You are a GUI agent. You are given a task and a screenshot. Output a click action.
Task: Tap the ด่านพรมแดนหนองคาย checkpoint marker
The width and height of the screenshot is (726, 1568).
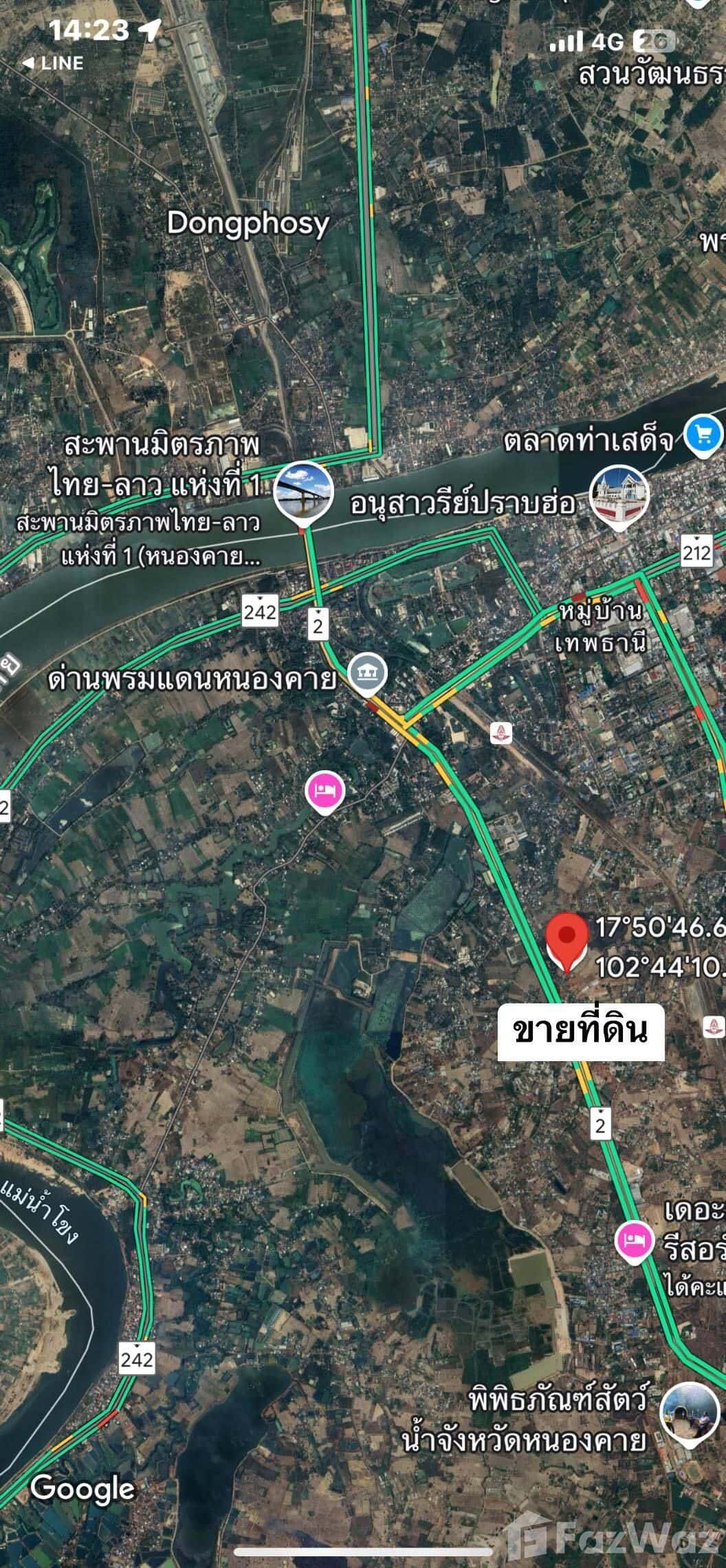(368, 675)
